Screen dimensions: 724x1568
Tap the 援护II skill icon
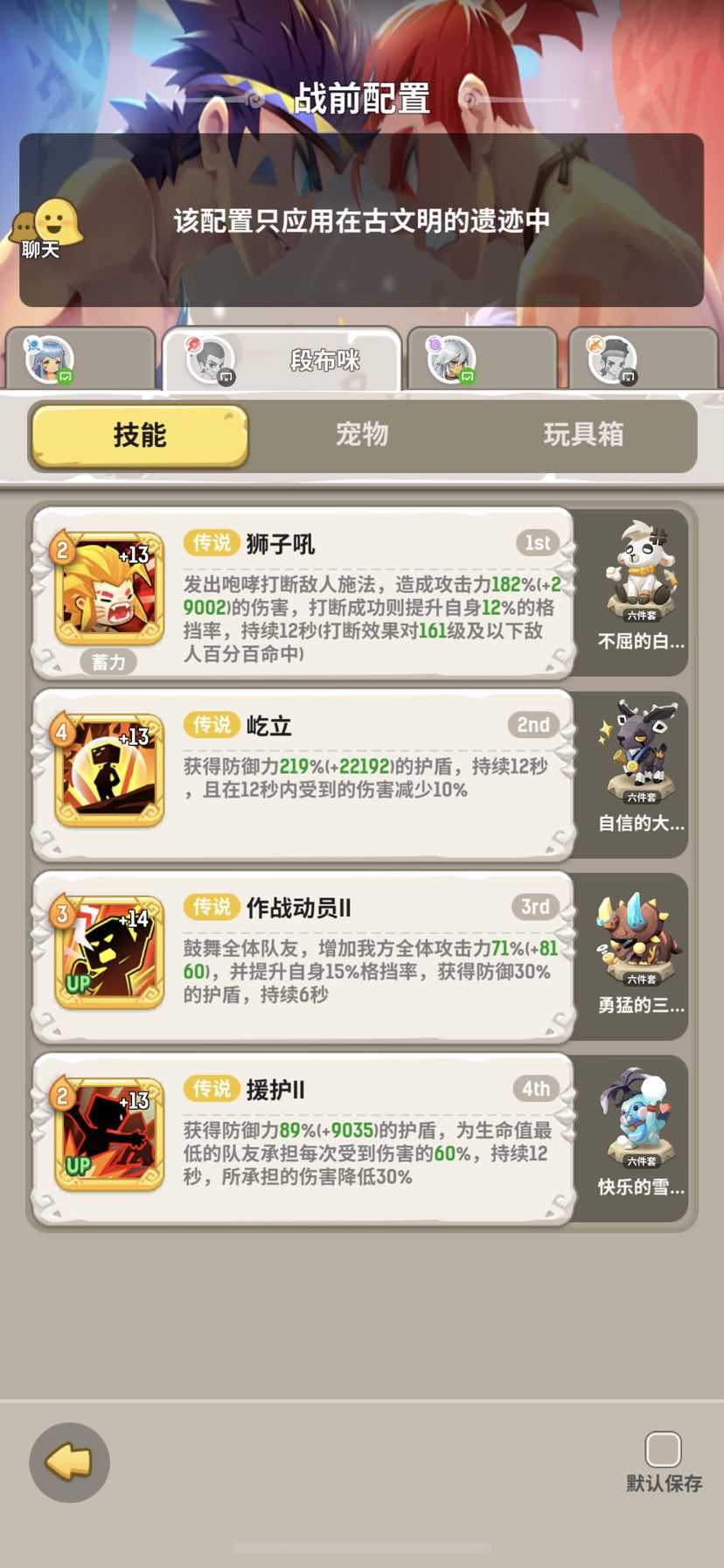[x=108, y=1134]
